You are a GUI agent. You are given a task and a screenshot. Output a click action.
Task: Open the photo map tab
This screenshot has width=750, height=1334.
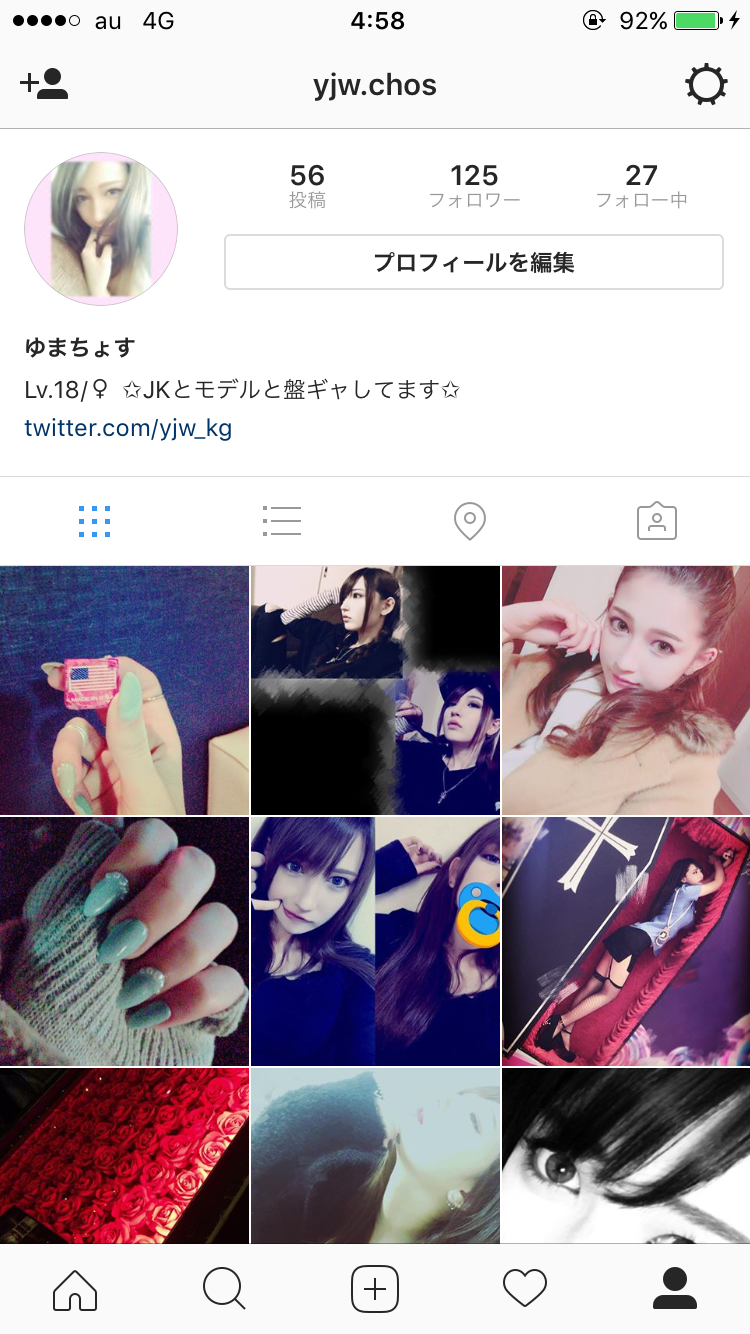coord(469,521)
